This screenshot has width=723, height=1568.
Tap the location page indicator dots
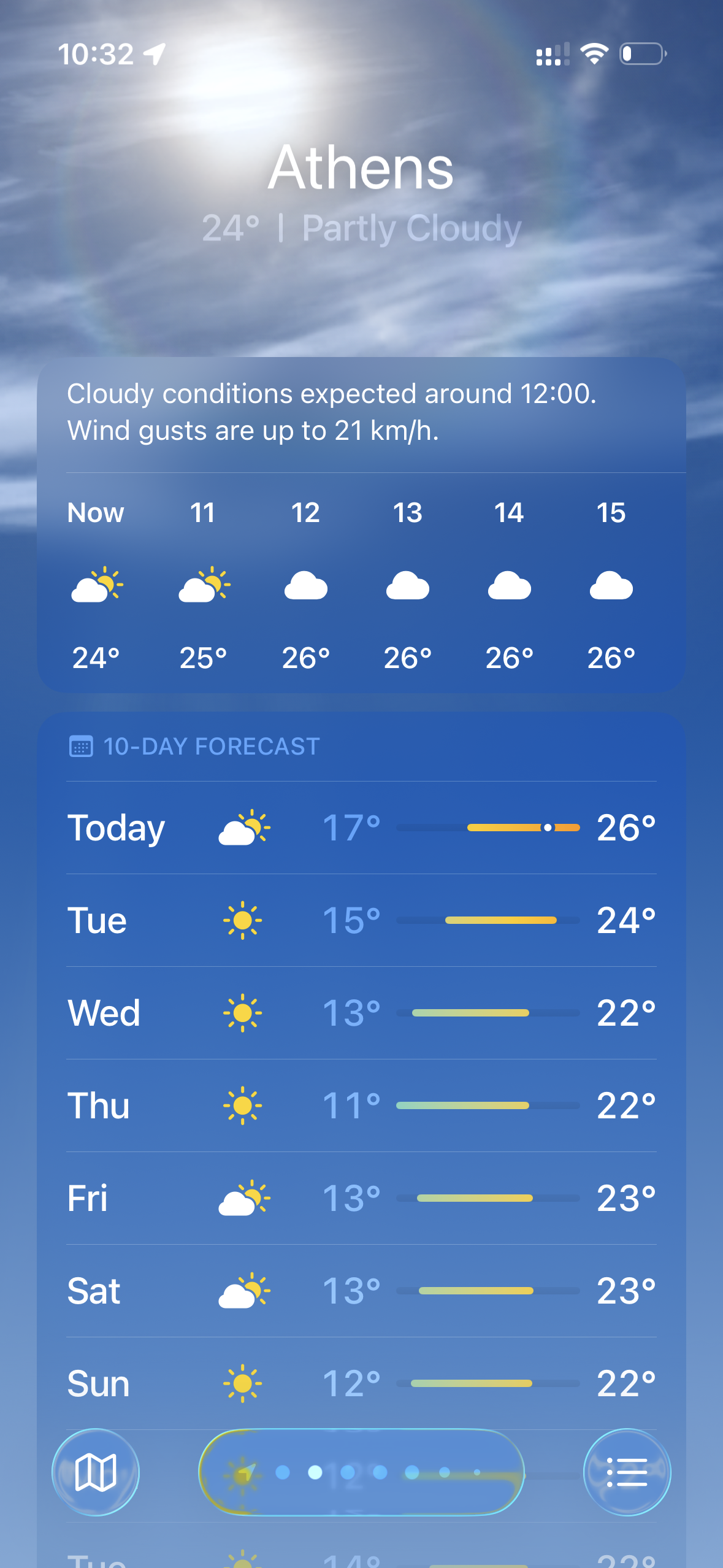[362, 1472]
